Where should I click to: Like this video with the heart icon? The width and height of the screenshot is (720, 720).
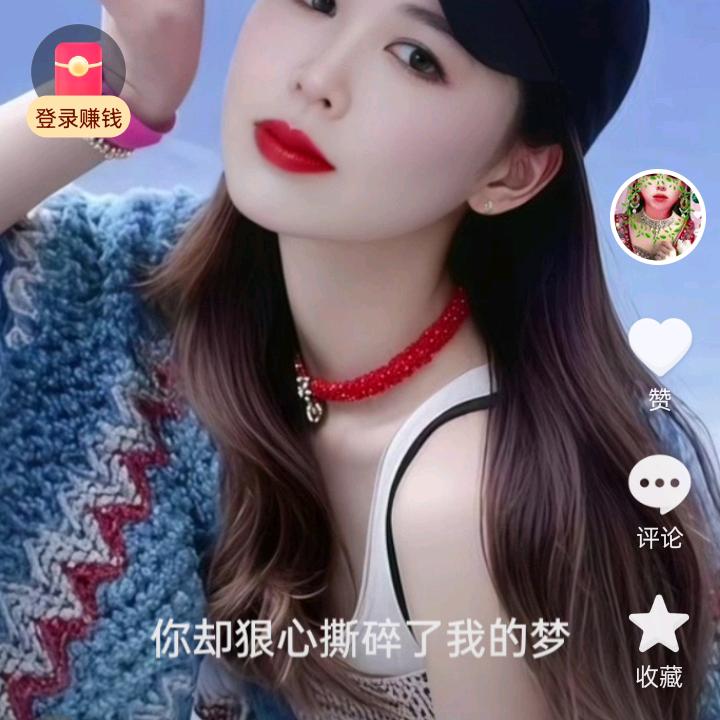click(659, 346)
